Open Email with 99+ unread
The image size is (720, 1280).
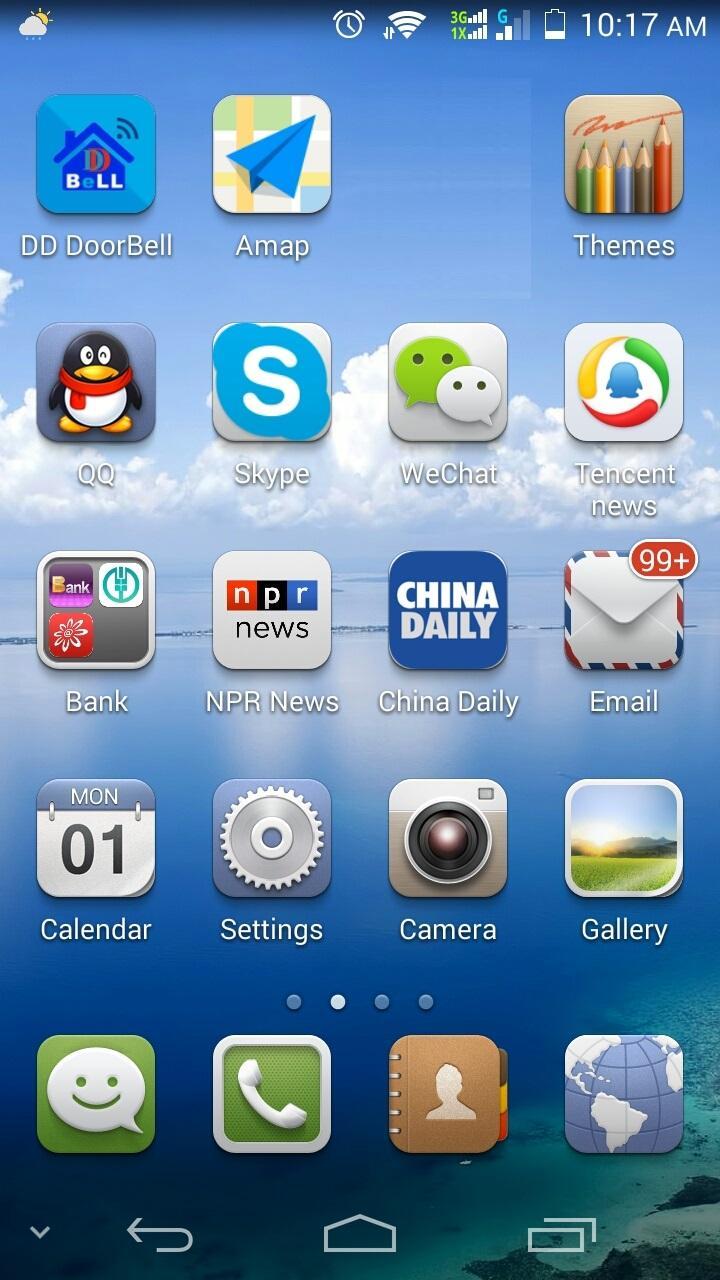point(624,610)
